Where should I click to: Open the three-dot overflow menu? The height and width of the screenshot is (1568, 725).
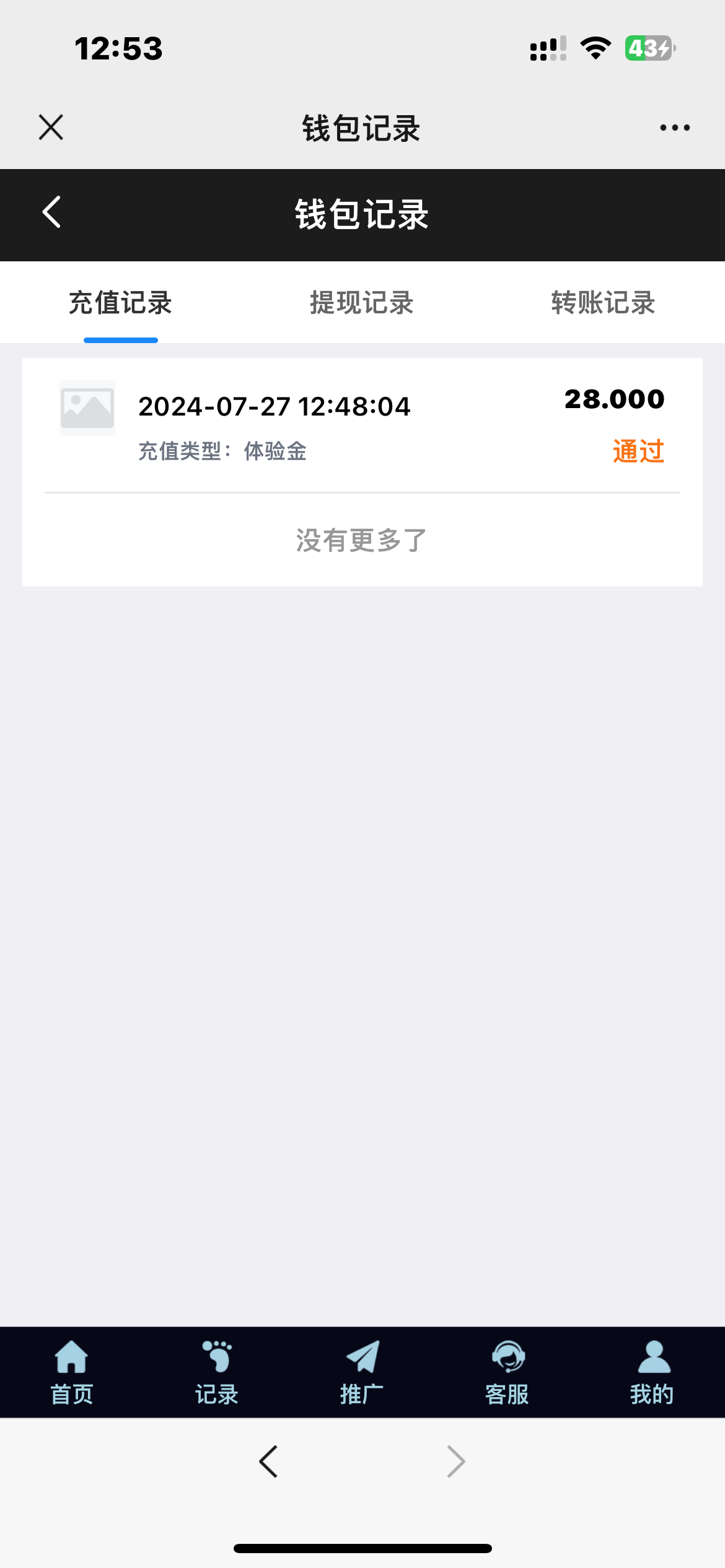(x=675, y=128)
